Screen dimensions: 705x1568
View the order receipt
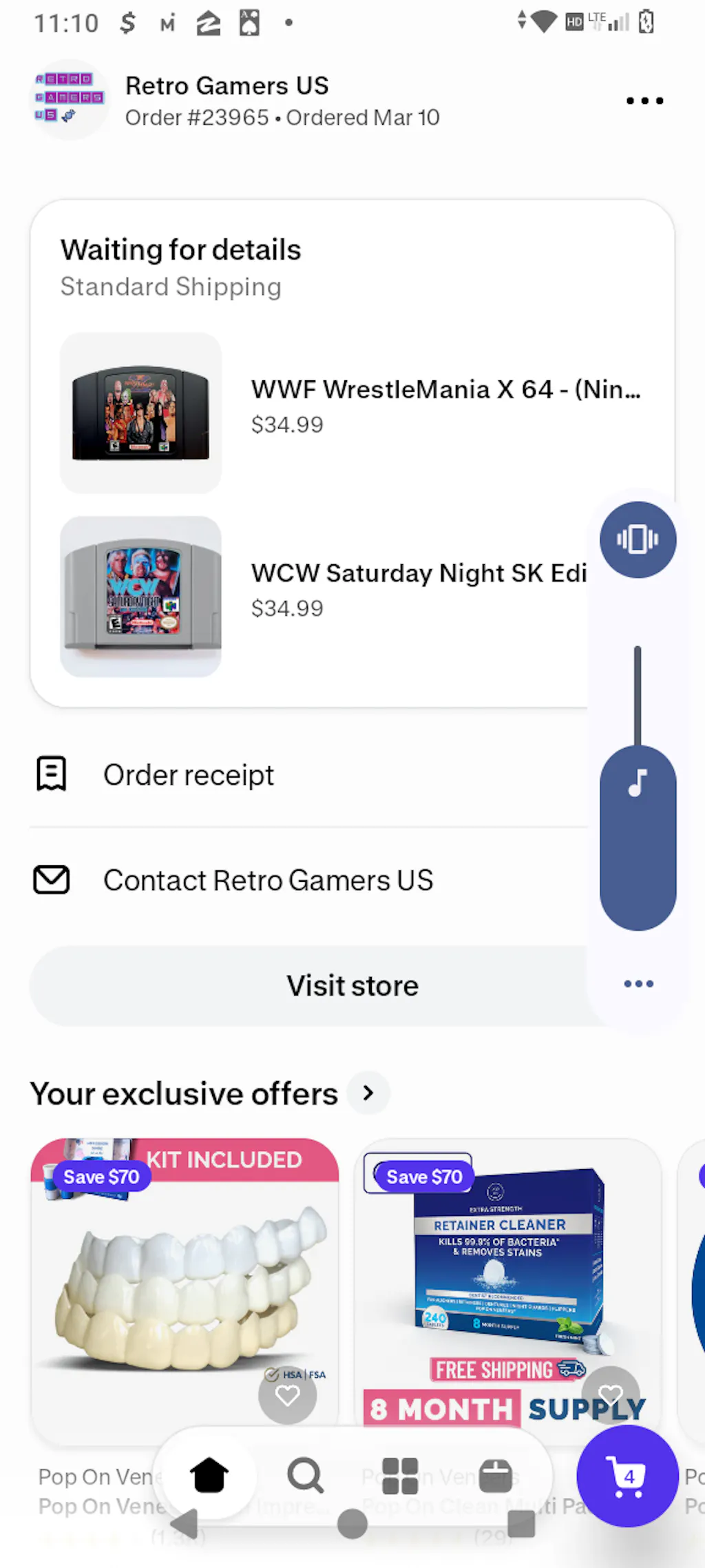pos(189,775)
